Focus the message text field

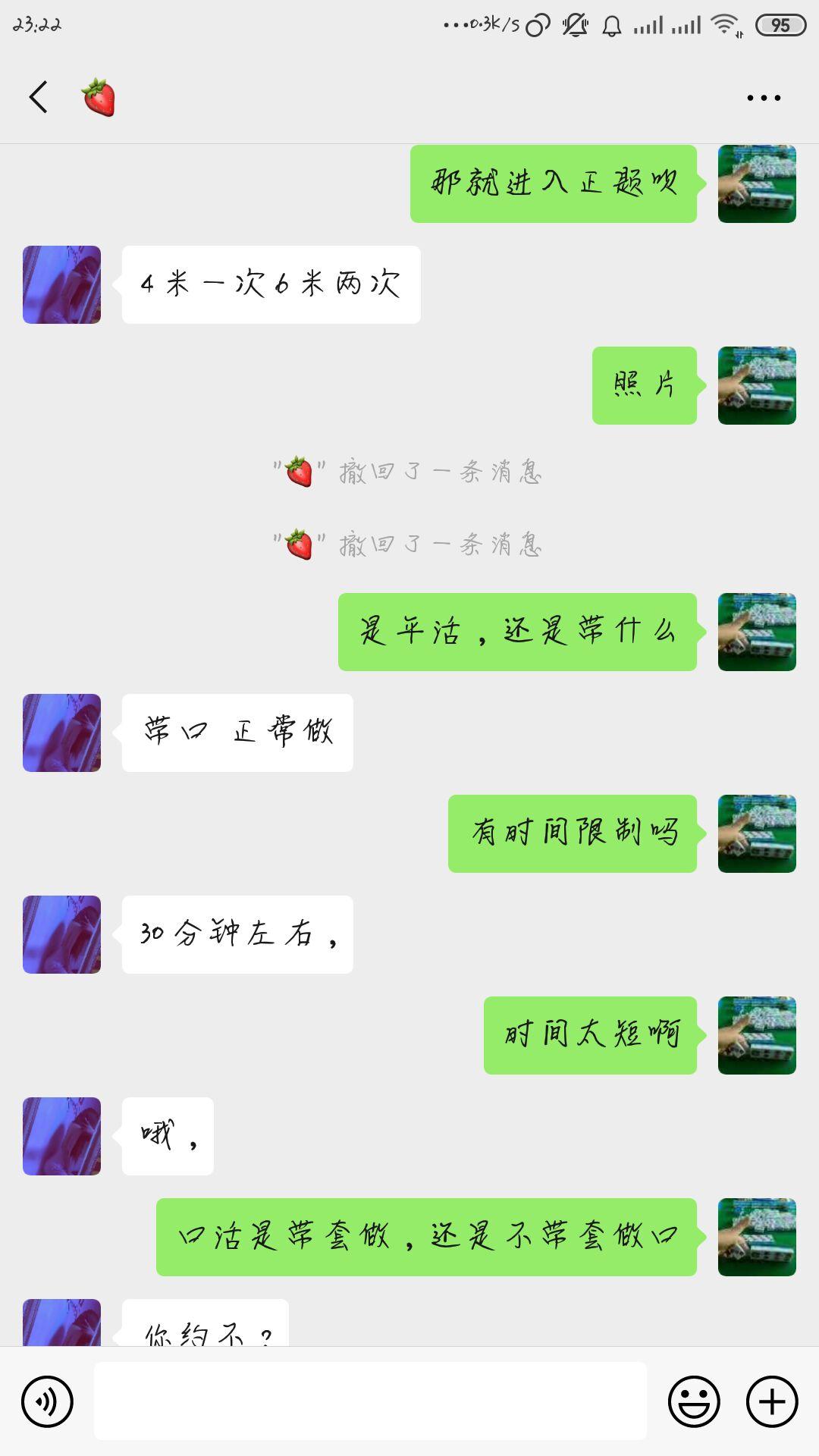pyautogui.click(x=370, y=1401)
